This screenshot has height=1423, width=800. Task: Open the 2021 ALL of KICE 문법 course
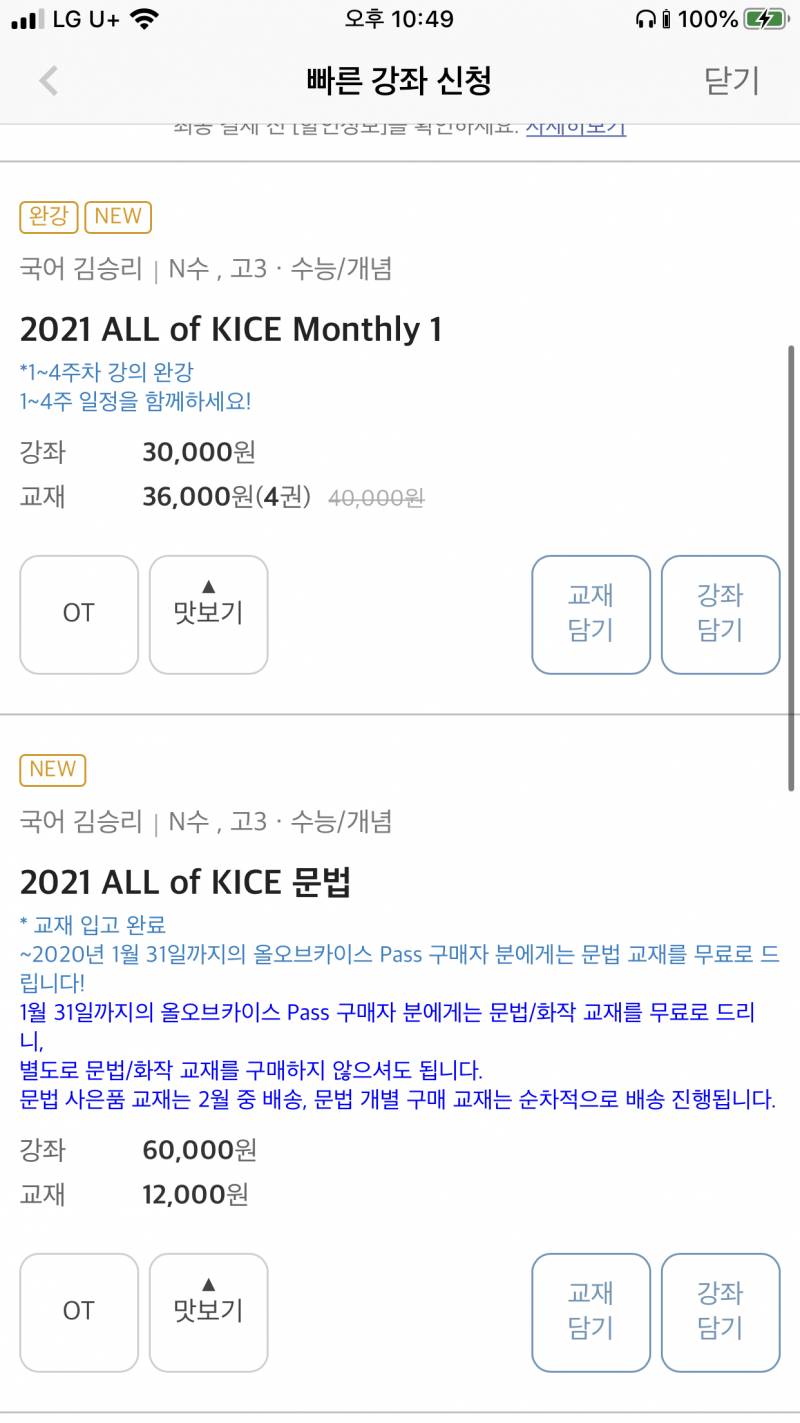[186, 882]
